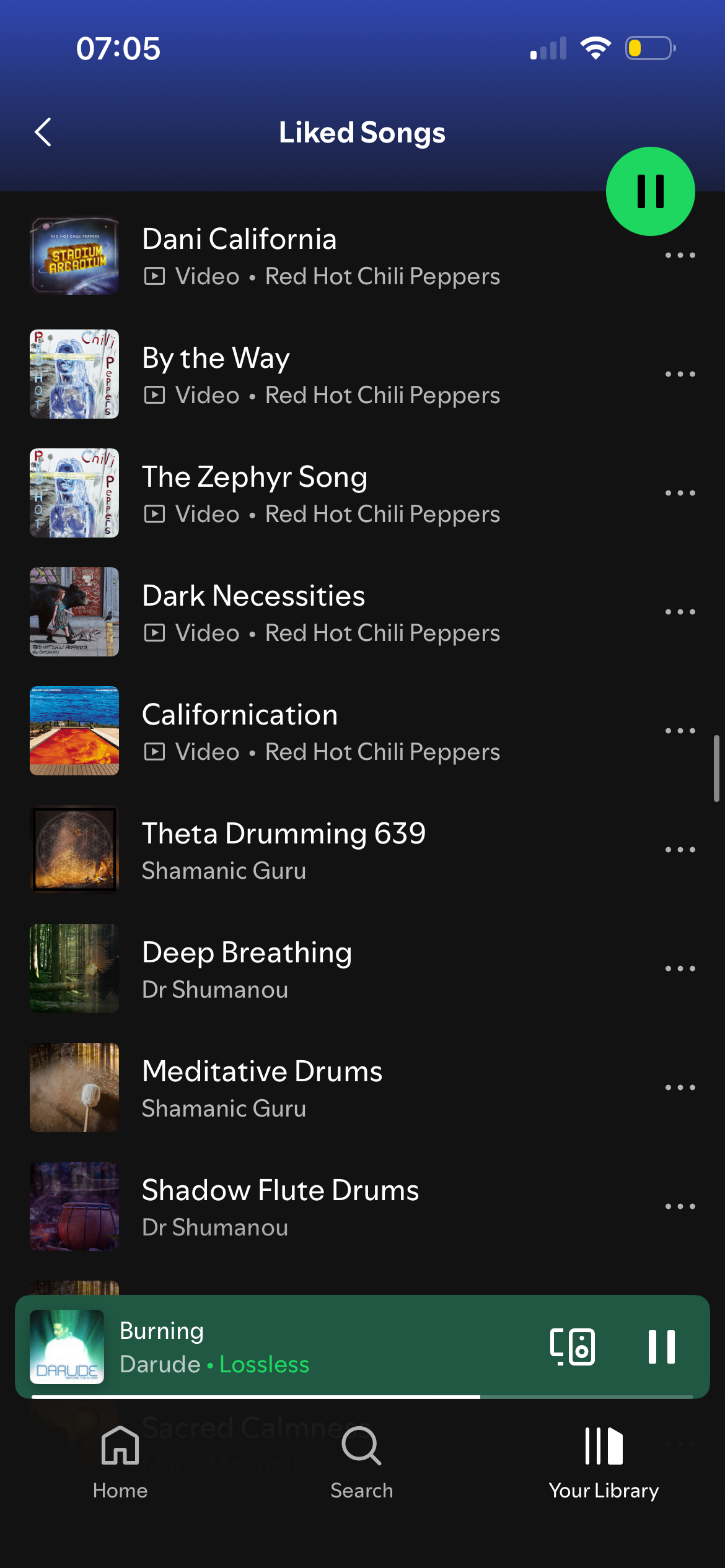Play Californication
The image size is (725, 1568).
click(322, 731)
